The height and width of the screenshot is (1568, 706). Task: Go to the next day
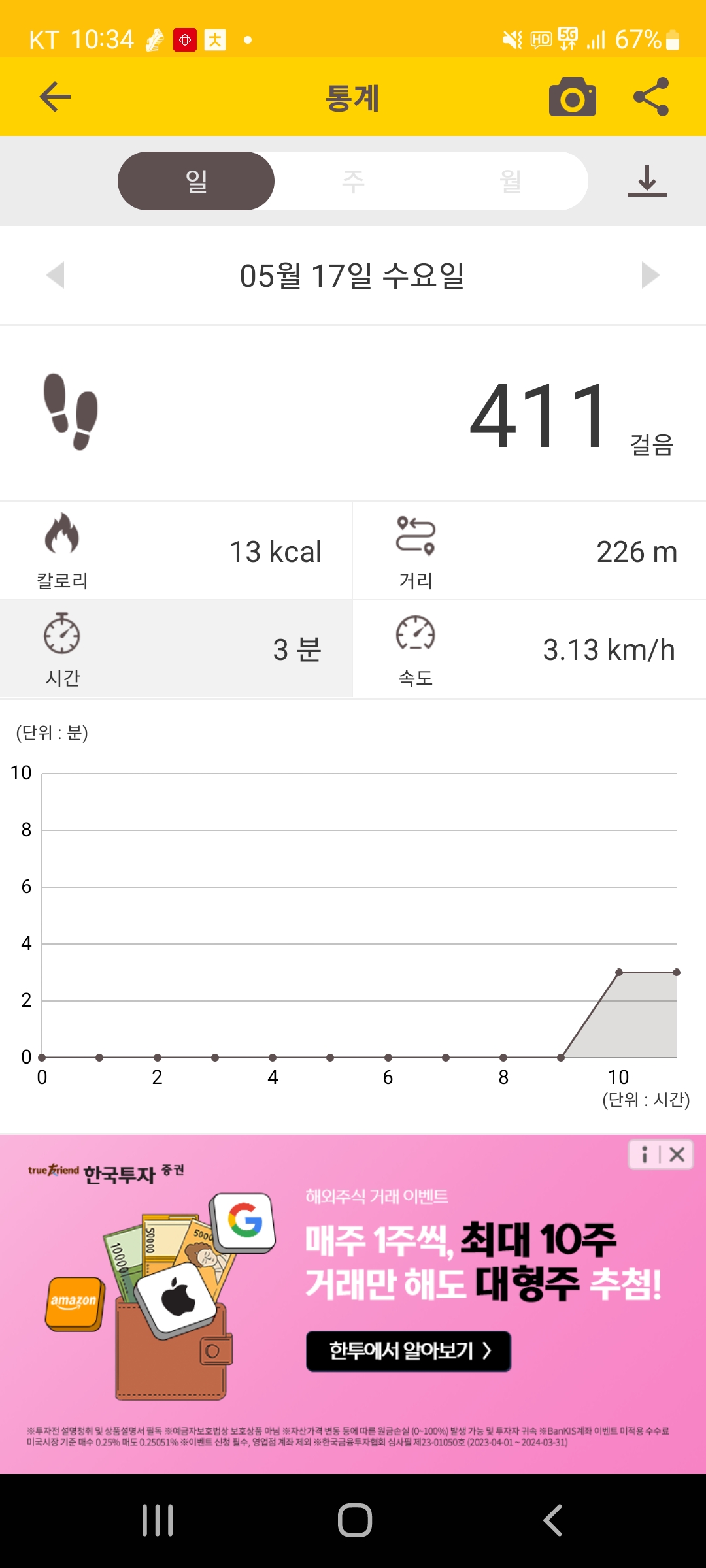point(650,275)
